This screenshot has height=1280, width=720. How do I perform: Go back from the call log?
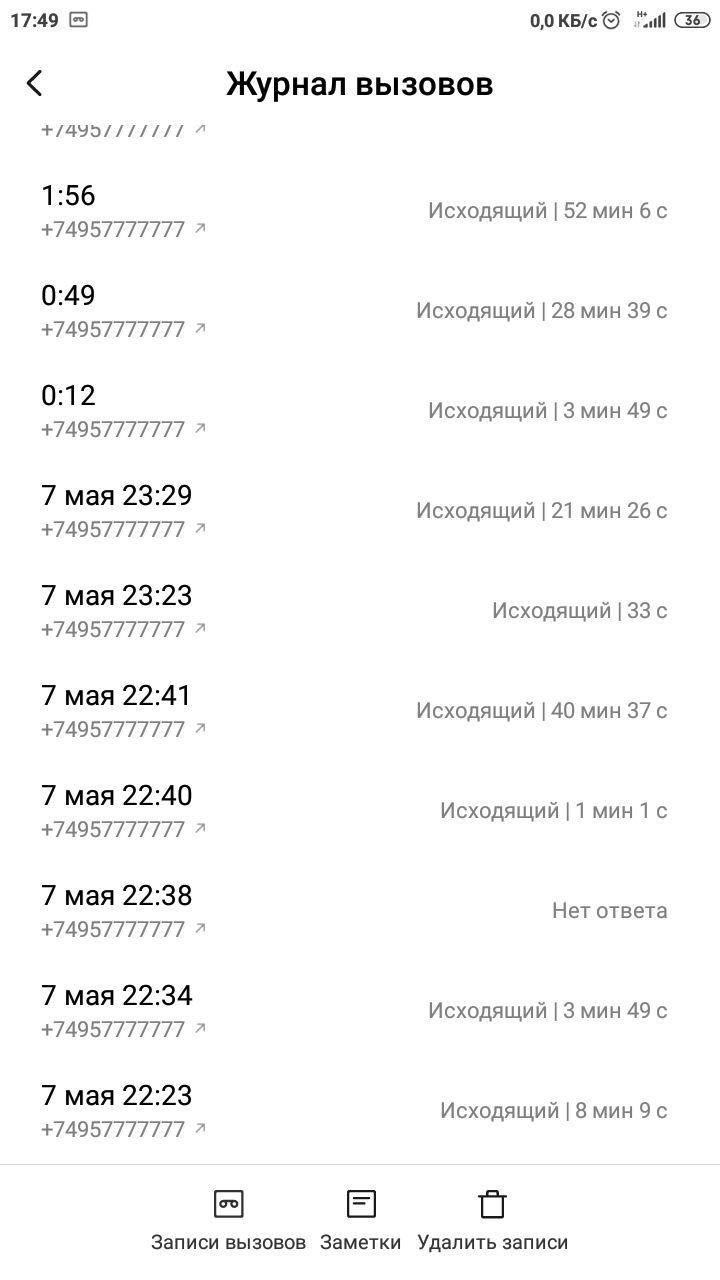click(x=35, y=83)
